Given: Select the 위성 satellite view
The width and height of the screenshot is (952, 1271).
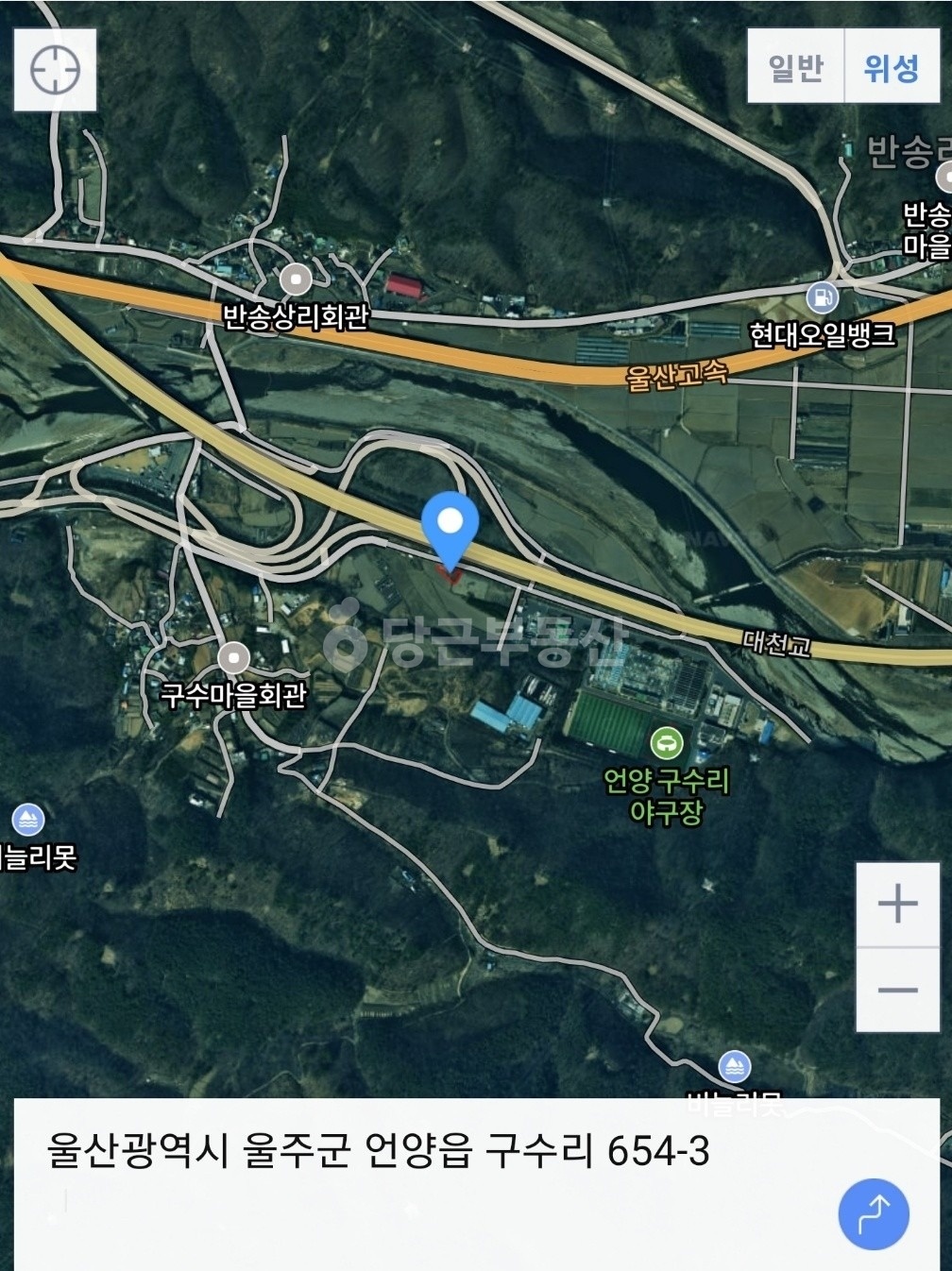Looking at the screenshot, I should tap(892, 66).
